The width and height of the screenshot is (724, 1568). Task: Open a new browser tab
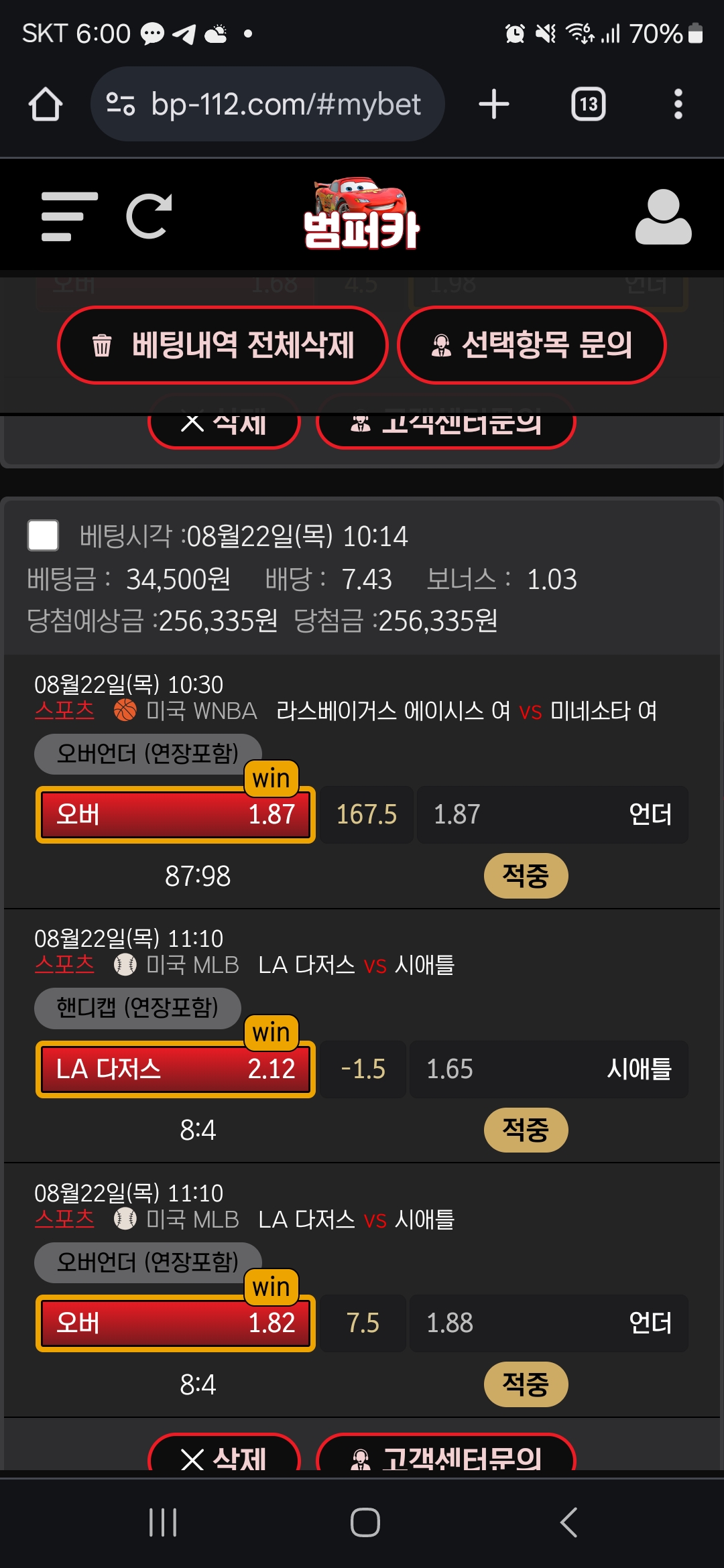pyautogui.click(x=494, y=105)
